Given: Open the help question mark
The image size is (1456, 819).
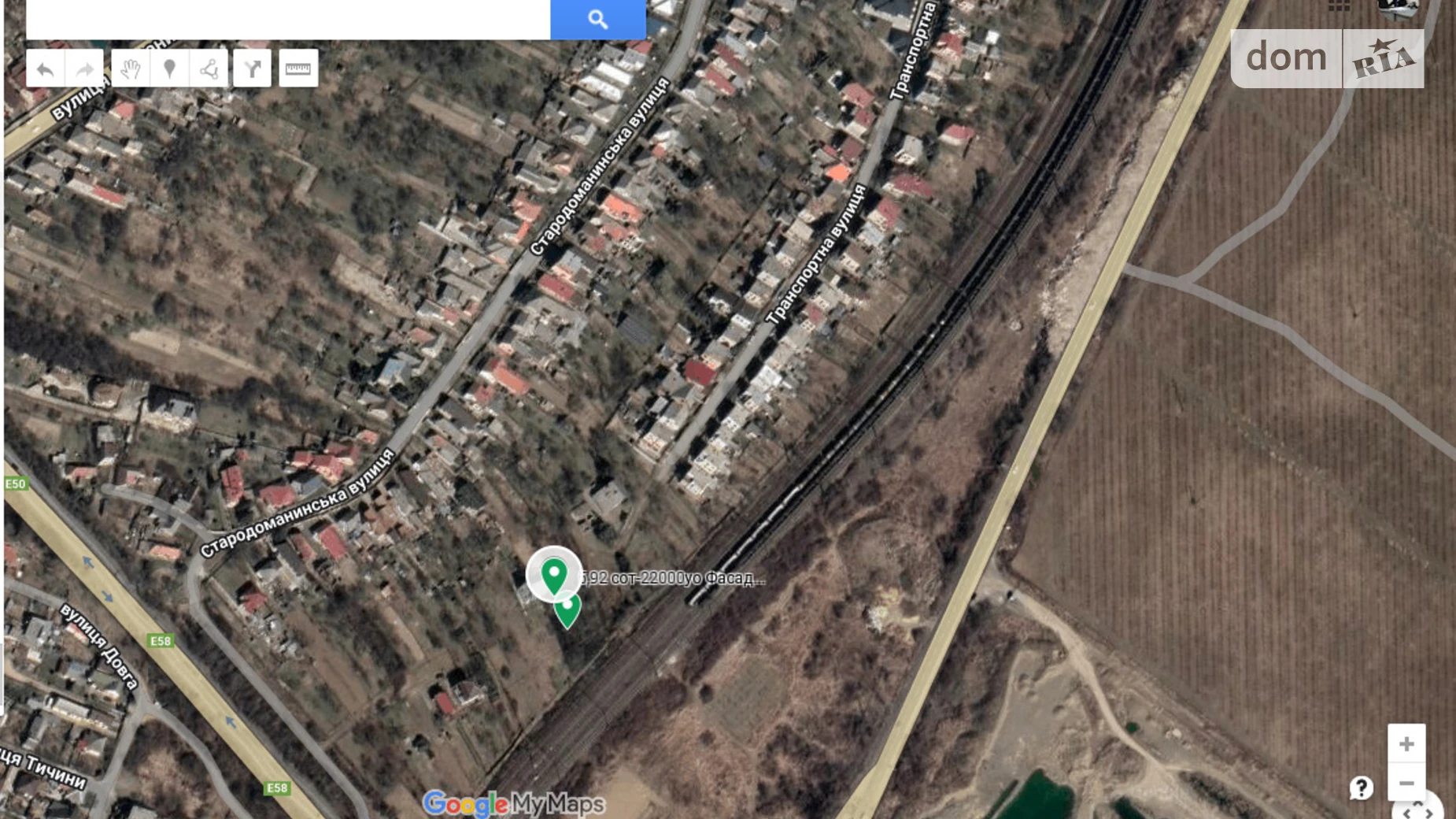Looking at the screenshot, I should [1361, 787].
